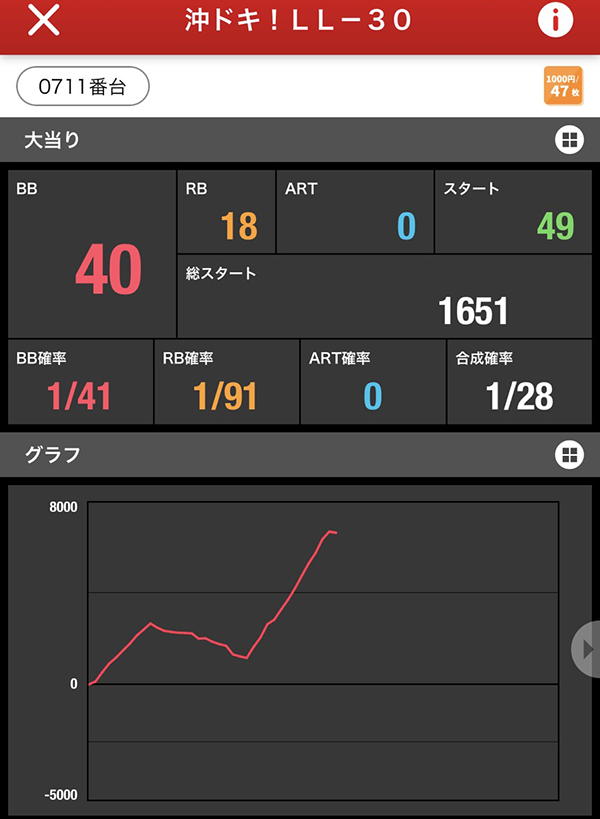Open the 1000円/47枚 rate badge
Viewport: 600px width, 819px height.
click(x=560, y=86)
